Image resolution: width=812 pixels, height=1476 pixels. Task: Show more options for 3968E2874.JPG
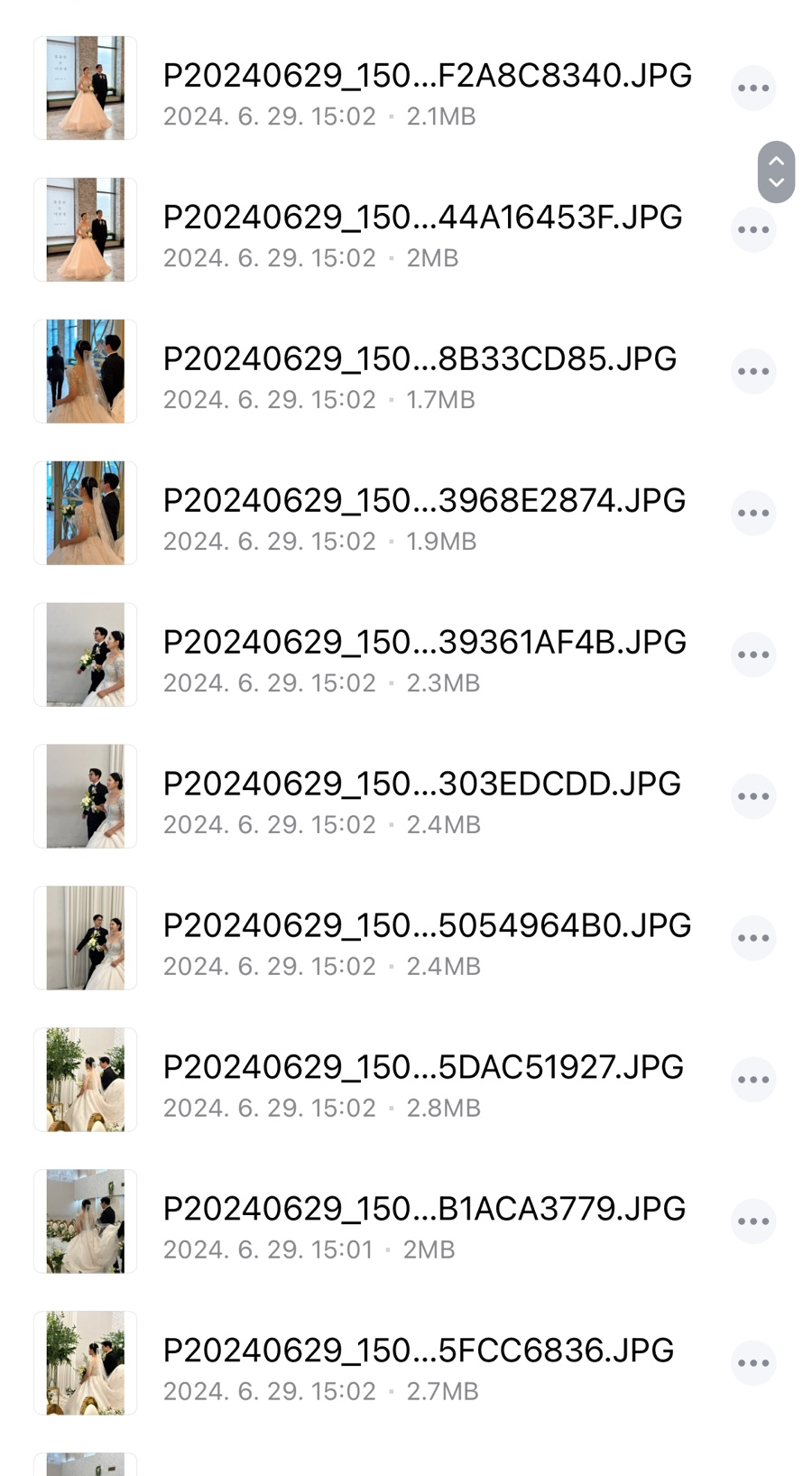click(x=752, y=513)
